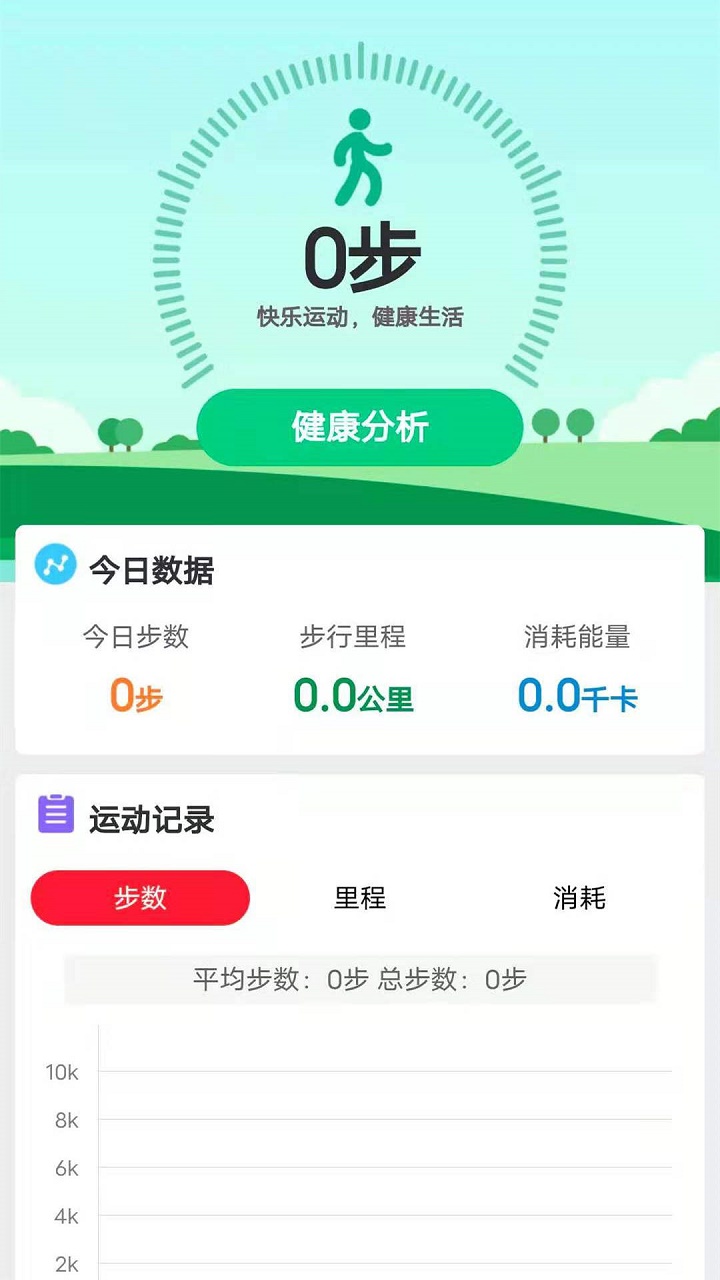Click the green 步行里程 distance value
The image size is (720, 1280).
(356, 694)
